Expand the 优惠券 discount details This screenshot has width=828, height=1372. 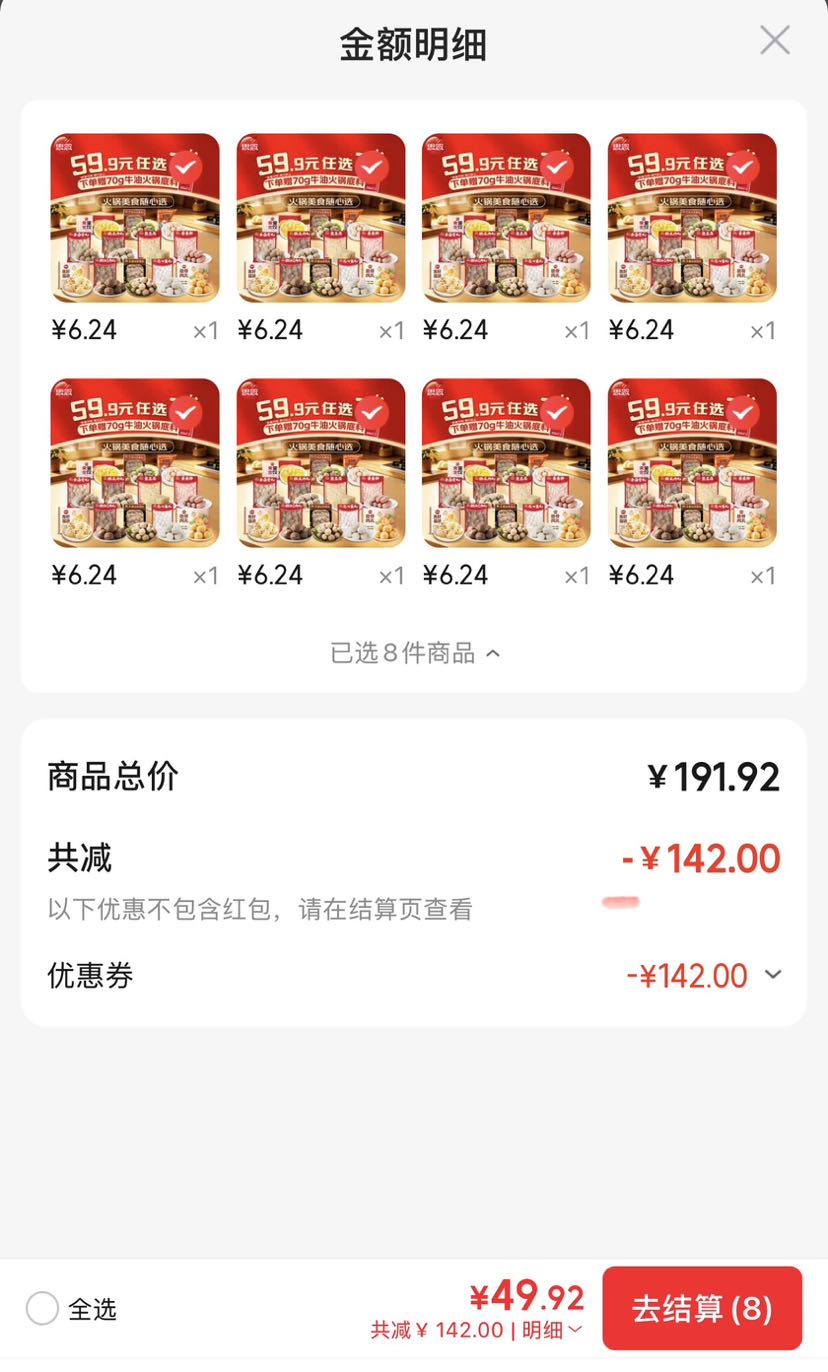click(773, 975)
